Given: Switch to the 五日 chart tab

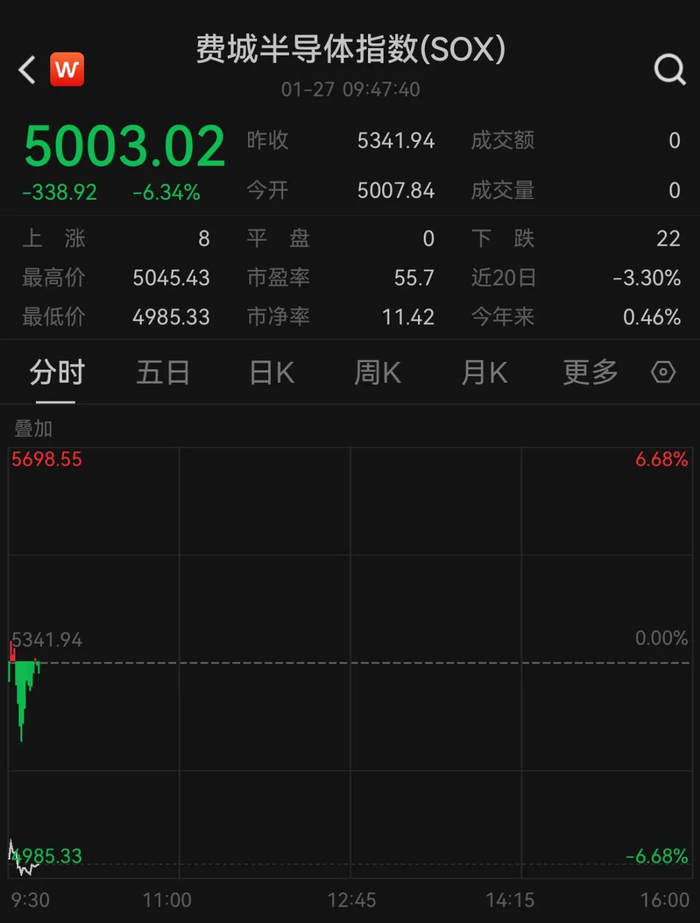Looking at the screenshot, I should point(163,373).
